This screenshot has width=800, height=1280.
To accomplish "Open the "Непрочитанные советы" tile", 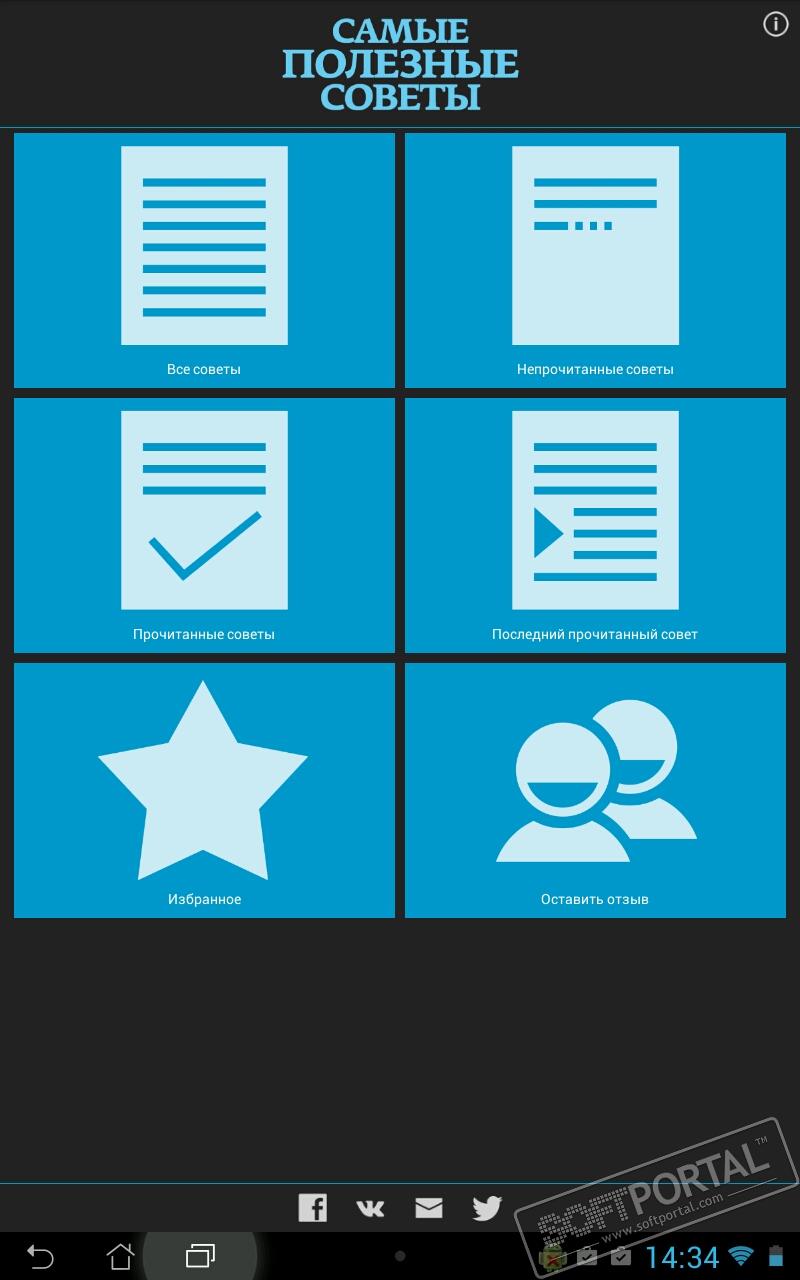I will 595,260.
